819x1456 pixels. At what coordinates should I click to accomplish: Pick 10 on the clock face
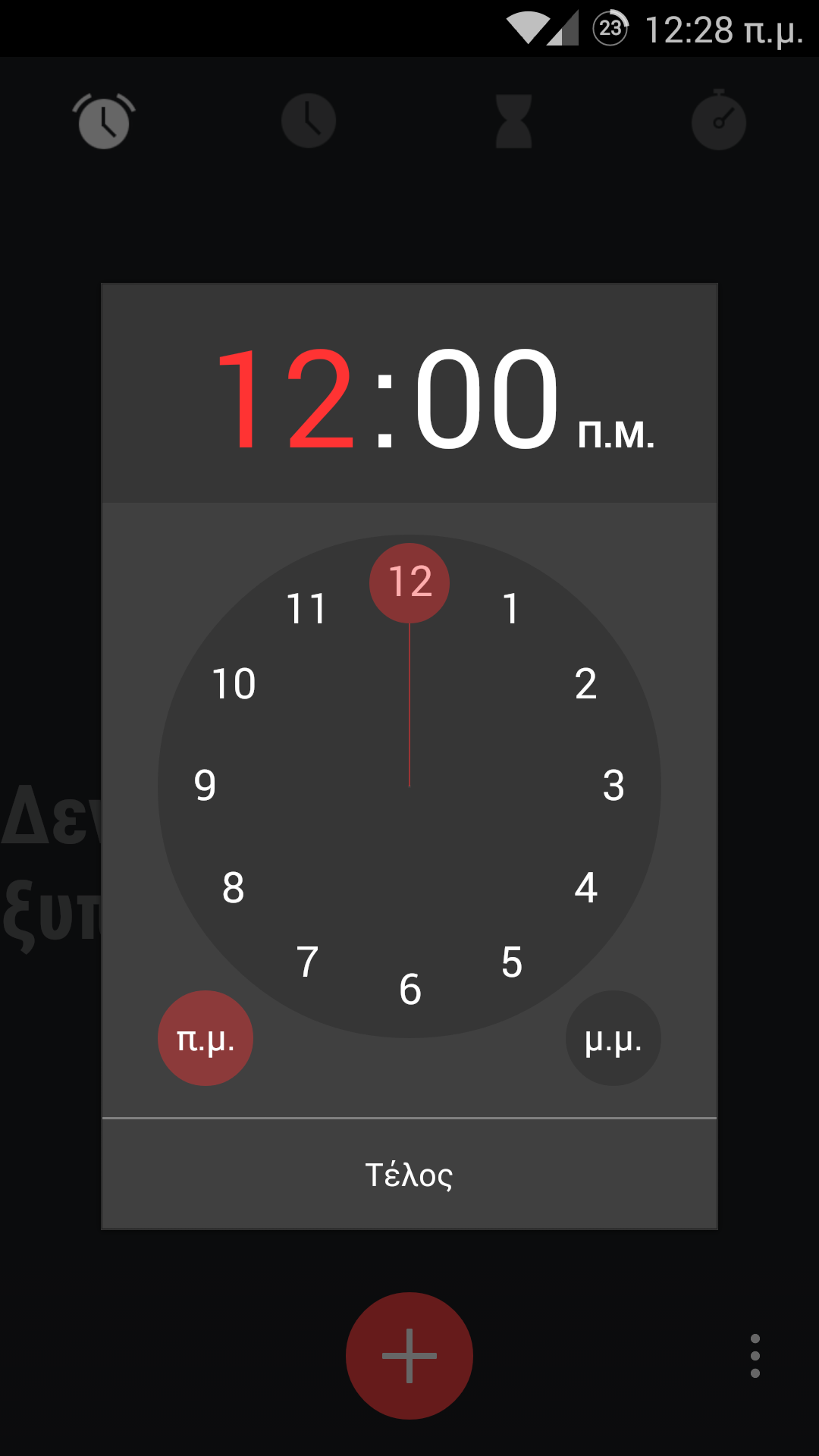point(234,684)
